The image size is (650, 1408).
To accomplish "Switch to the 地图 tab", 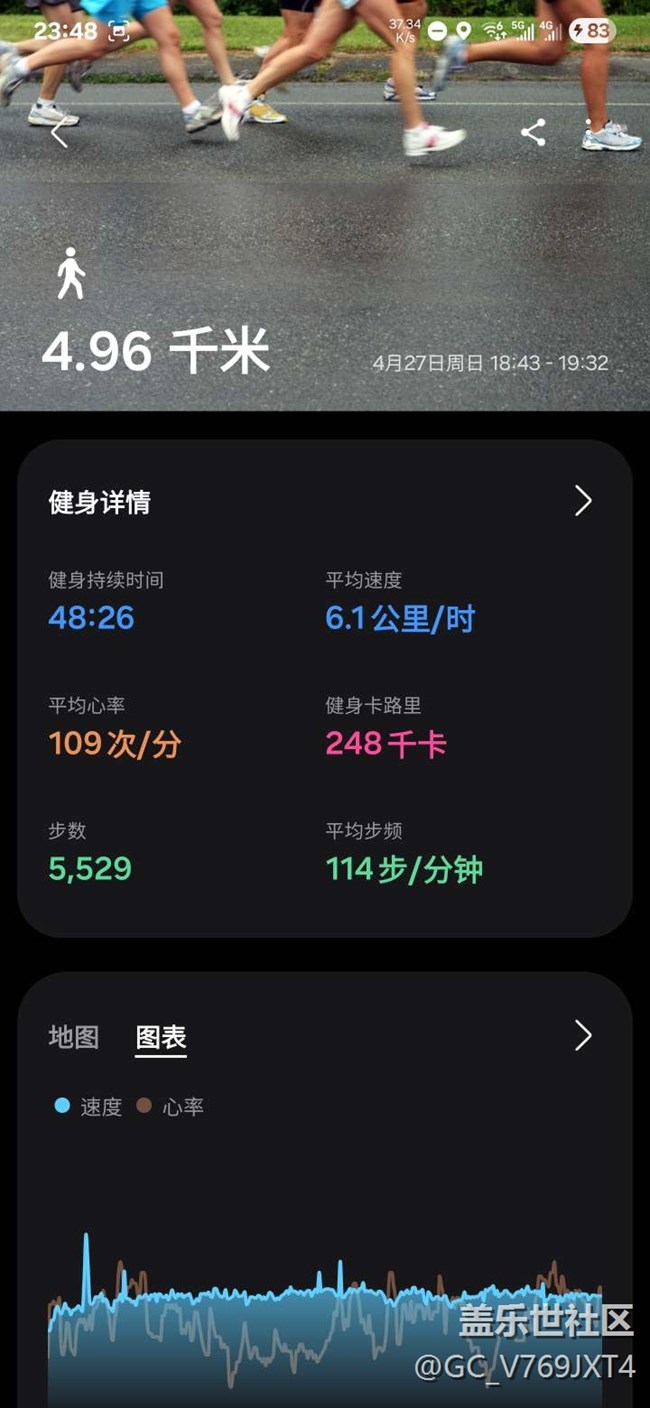I will point(74,1037).
